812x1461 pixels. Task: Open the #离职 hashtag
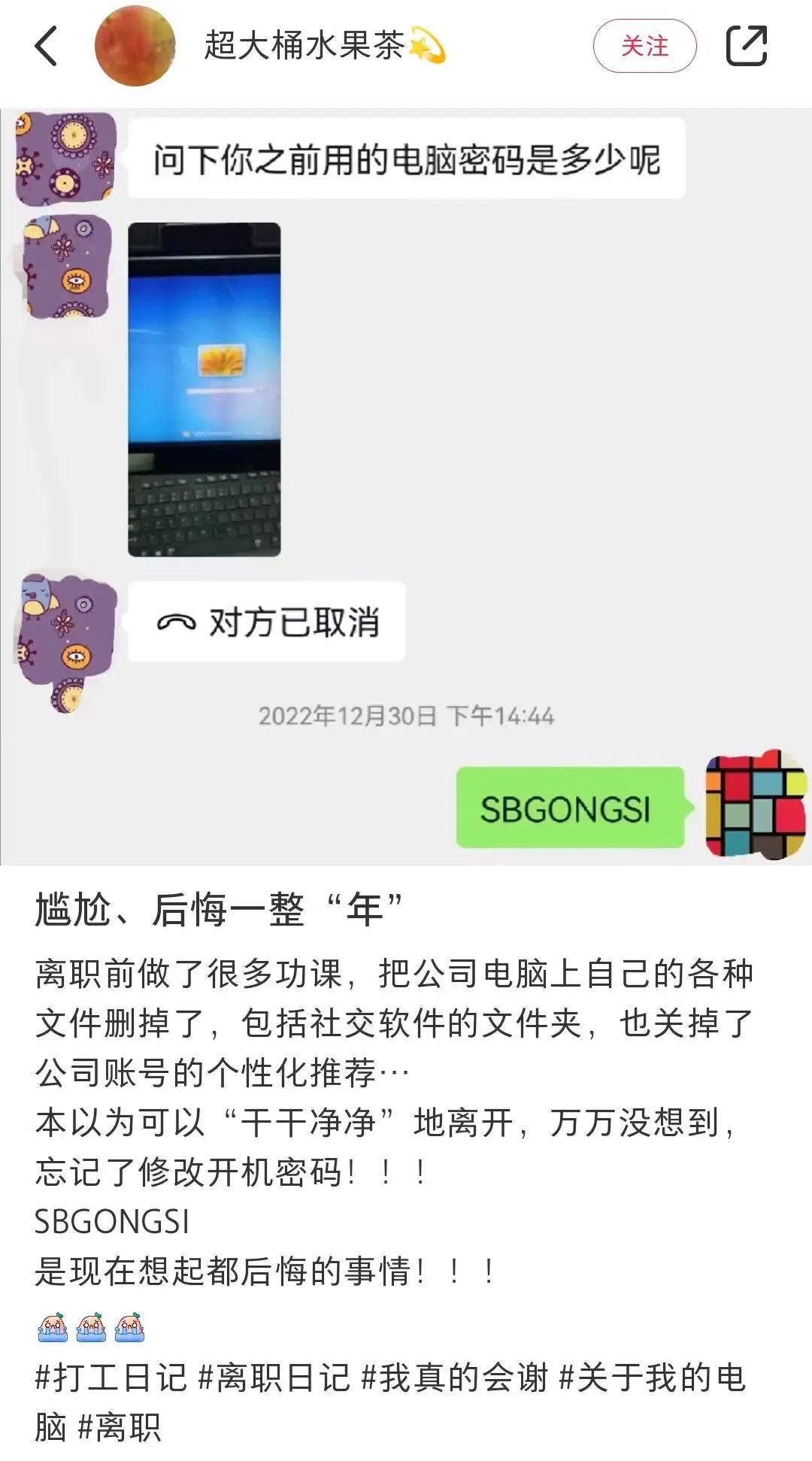pos(120,1427)
